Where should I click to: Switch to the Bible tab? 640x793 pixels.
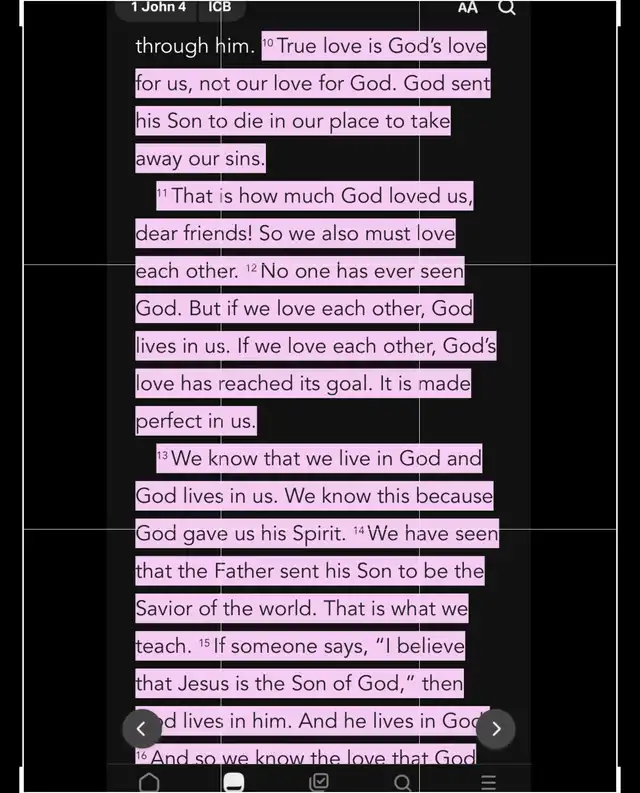pos(234,782)
